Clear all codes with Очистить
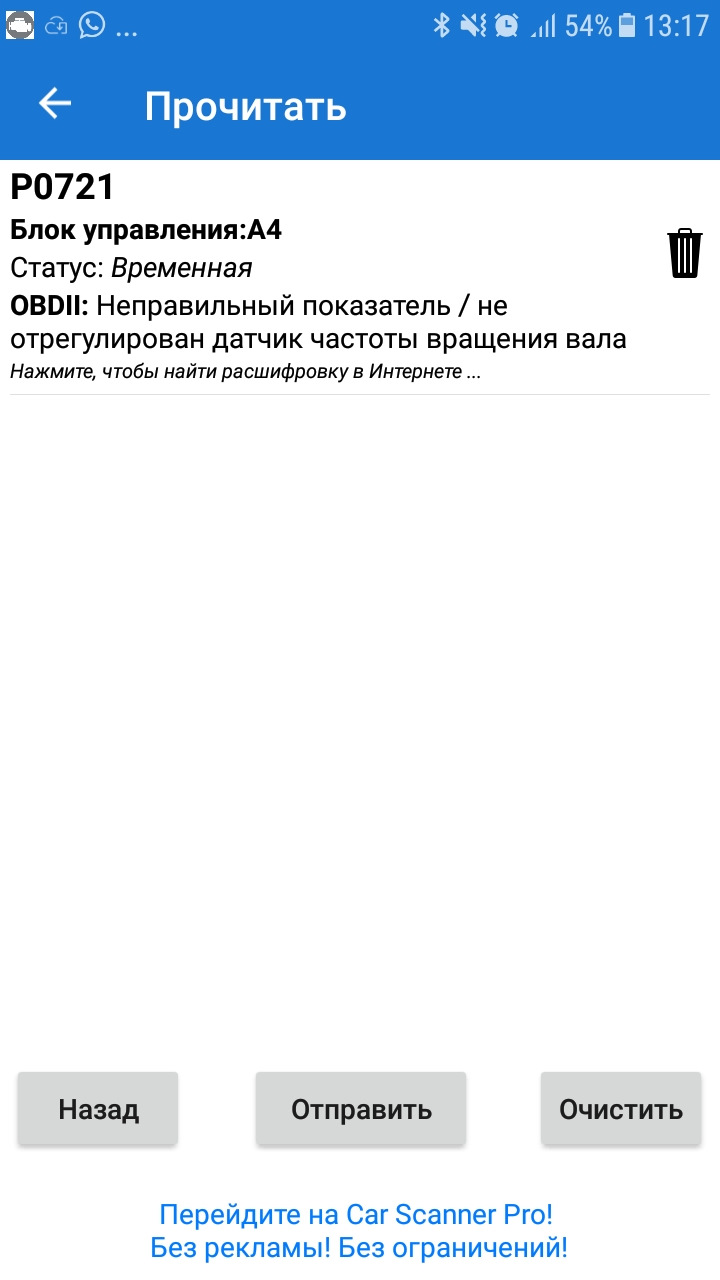This screenshot has width=720, height=1280. point(621,1108)
